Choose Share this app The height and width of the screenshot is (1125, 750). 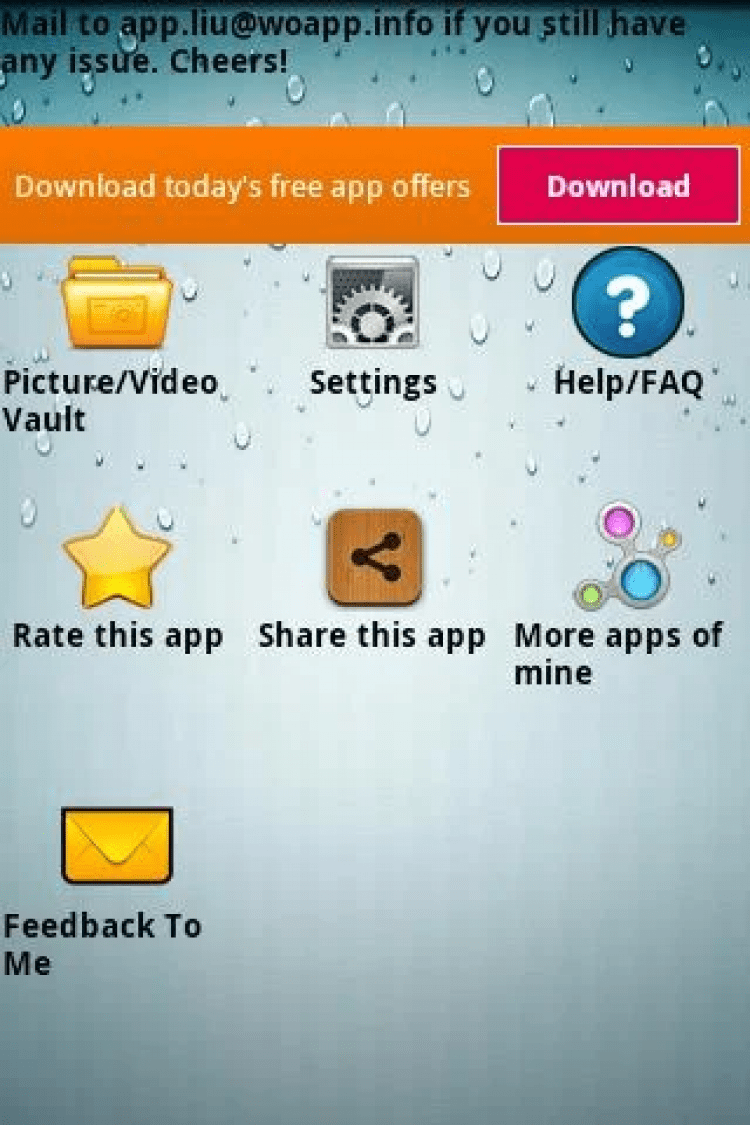click(x=373, y=558)
